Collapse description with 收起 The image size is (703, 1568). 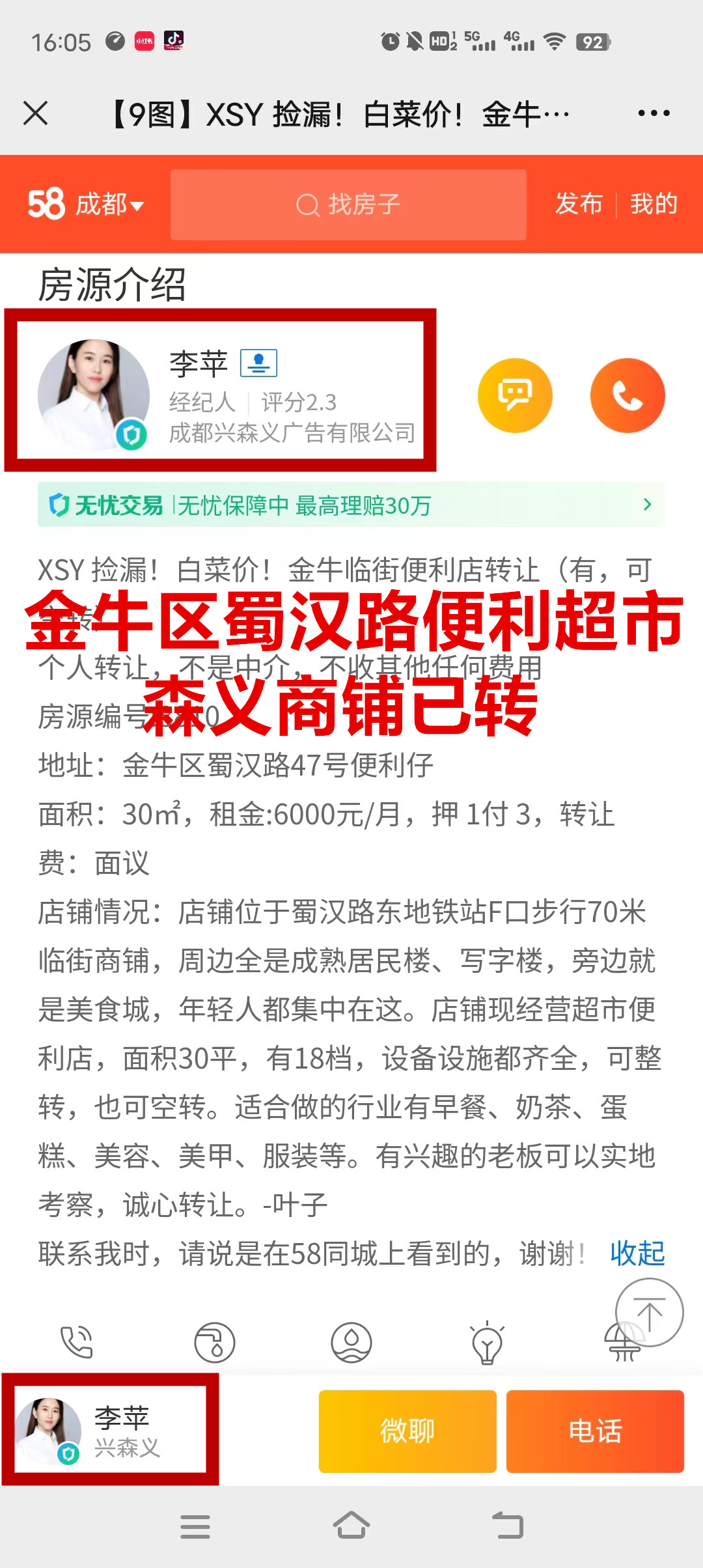click(637, 1253)
